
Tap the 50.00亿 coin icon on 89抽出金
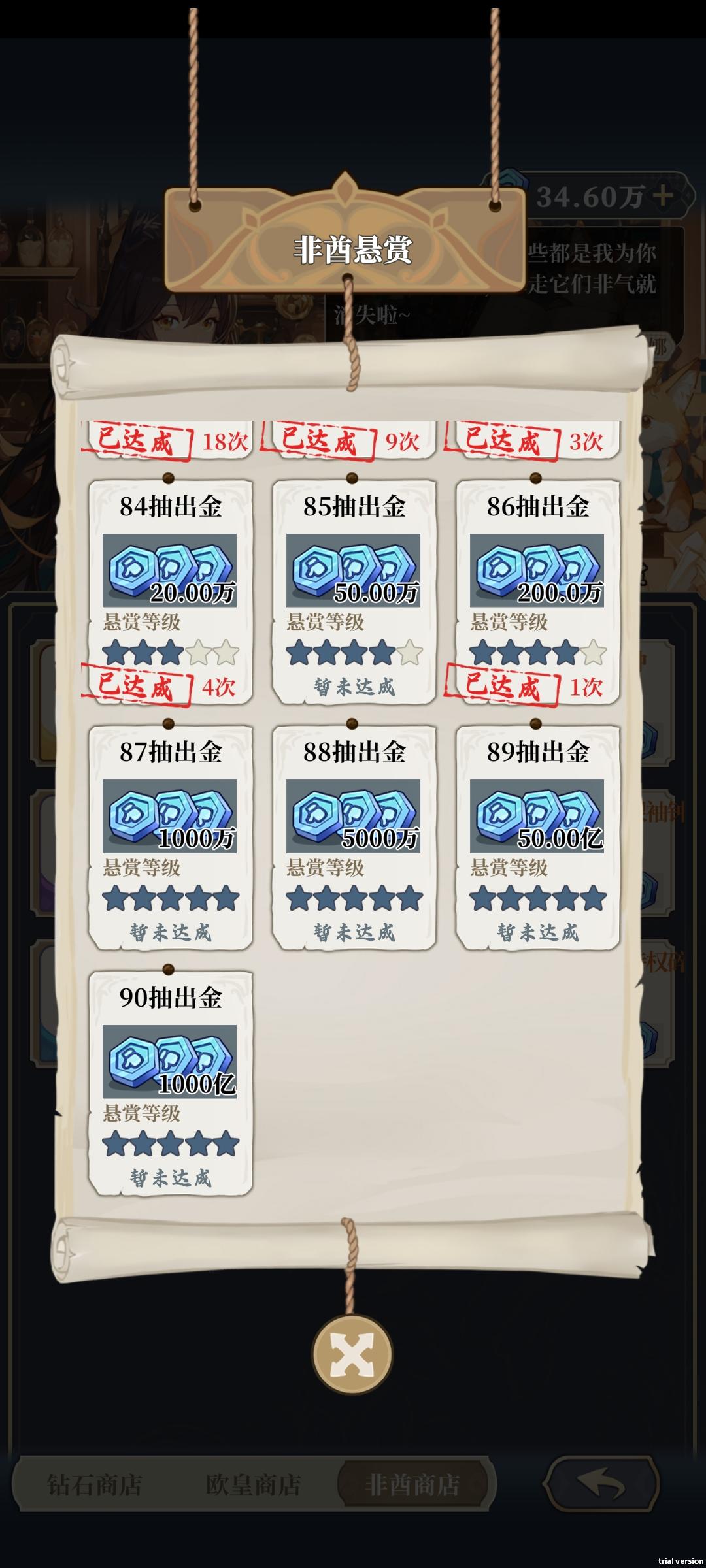click(535, 817)
